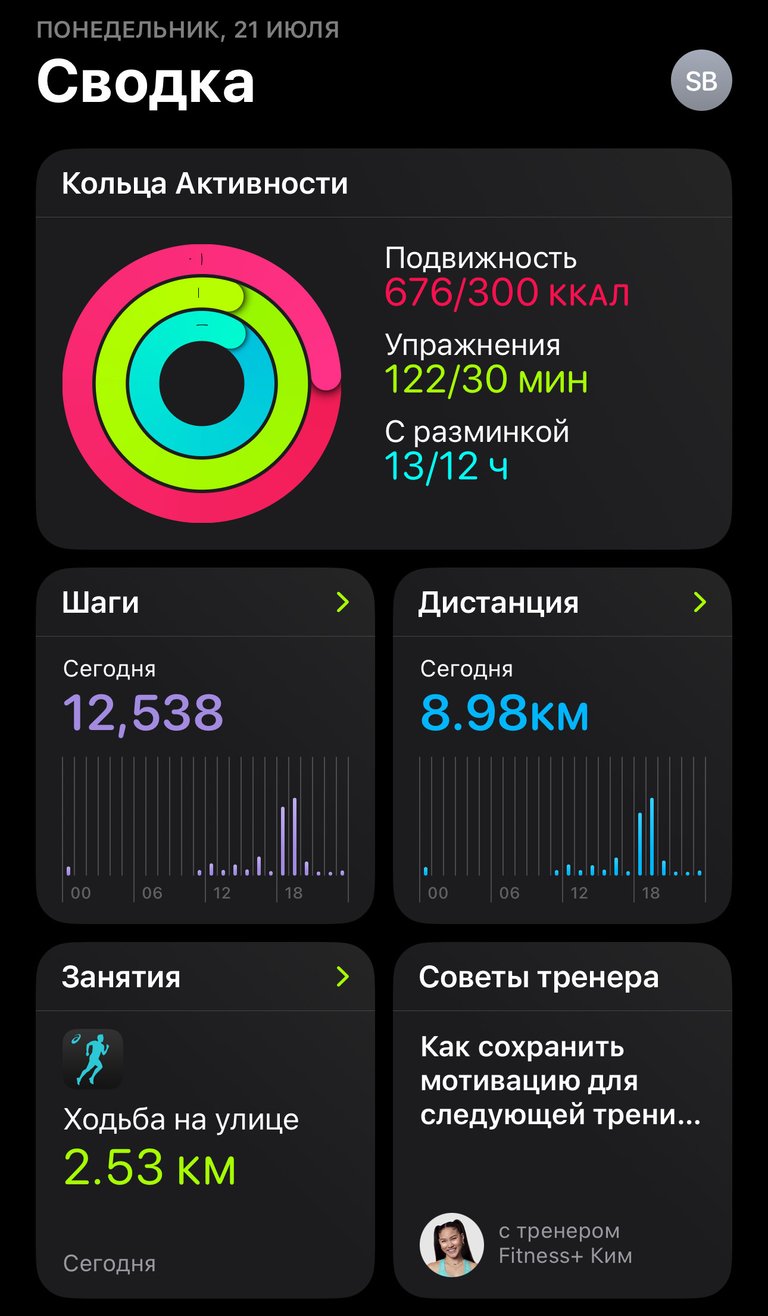Open the Кольца Активности card
768x1316 pixels.
[384, 349]
